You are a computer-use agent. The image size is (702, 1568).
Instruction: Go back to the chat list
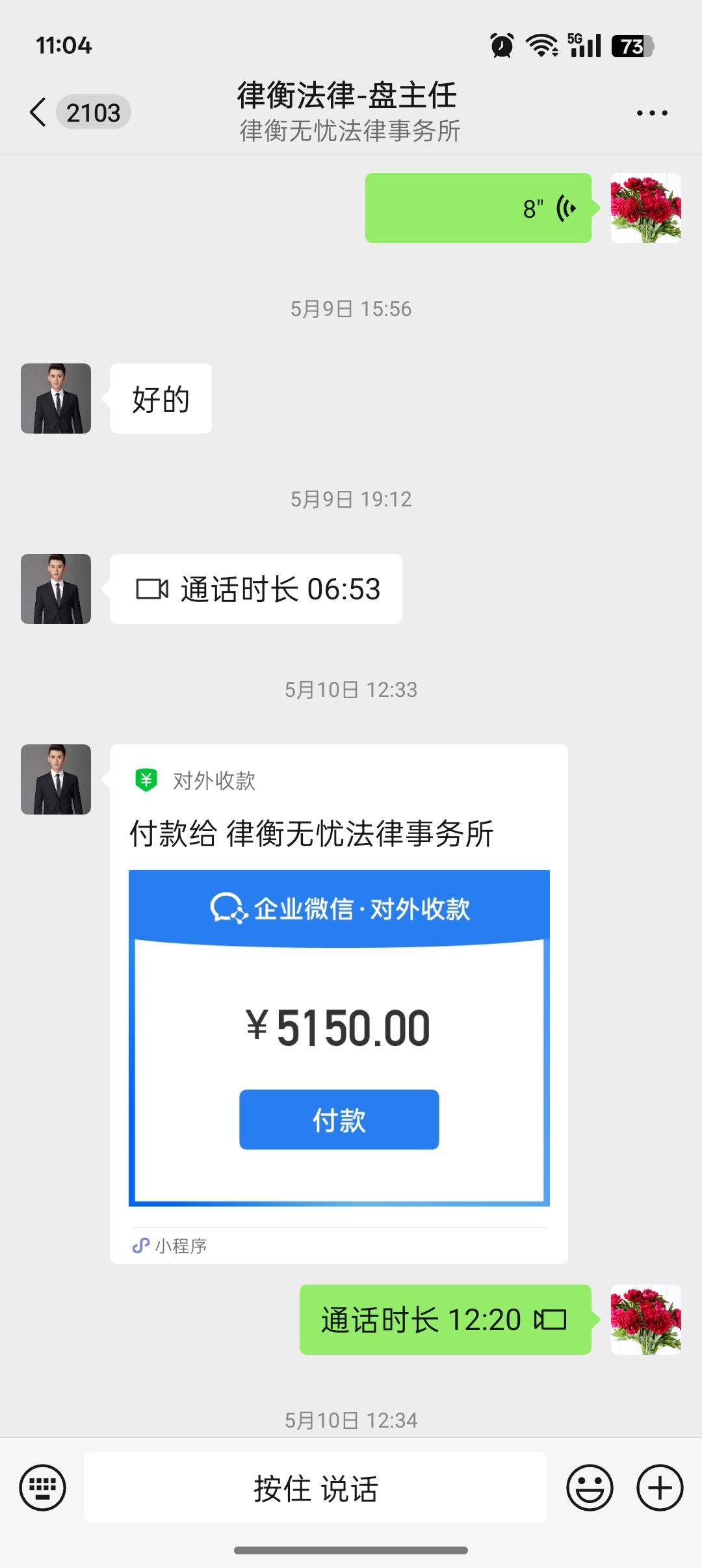[x=39, y=112]
